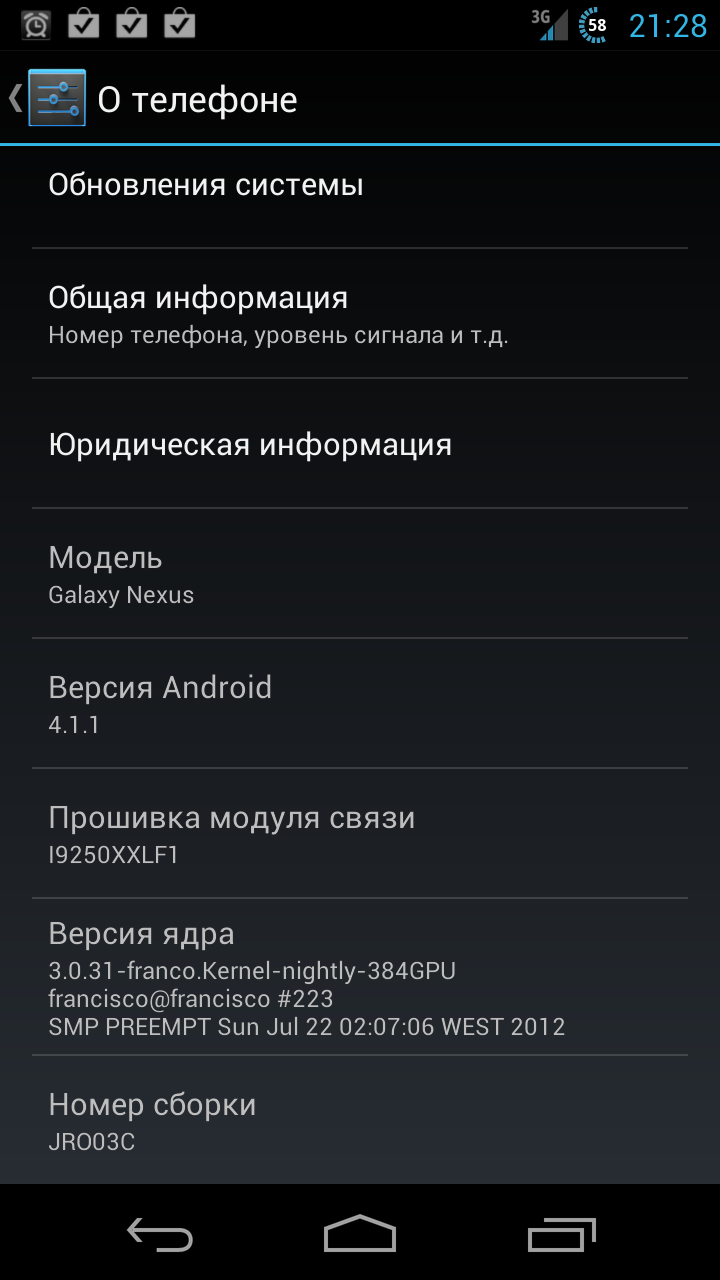The width and height of the screenshot is (720, 1280).
Task: Tap the system back button
Action: (x=160, y=1234)
